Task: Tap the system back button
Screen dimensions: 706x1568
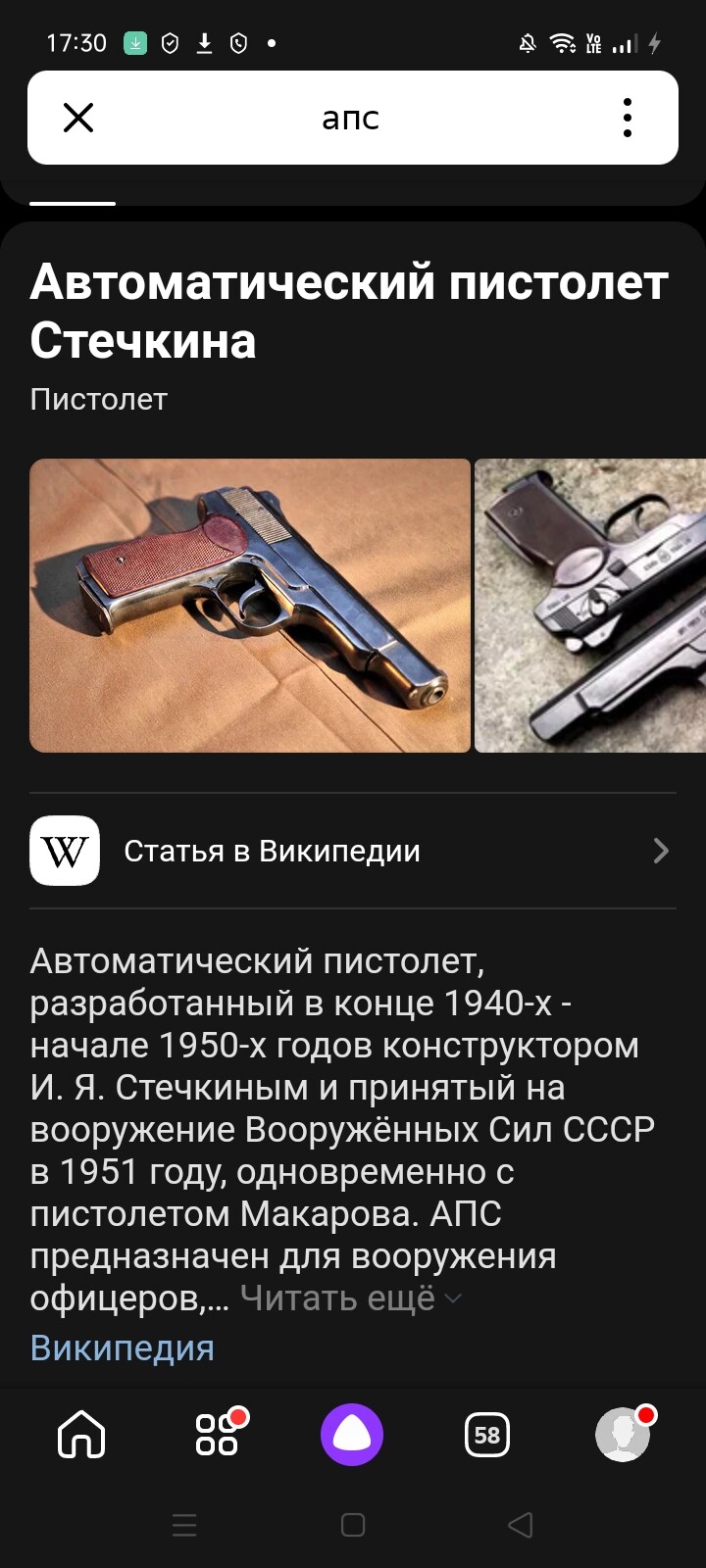Action: [521, 1525]
